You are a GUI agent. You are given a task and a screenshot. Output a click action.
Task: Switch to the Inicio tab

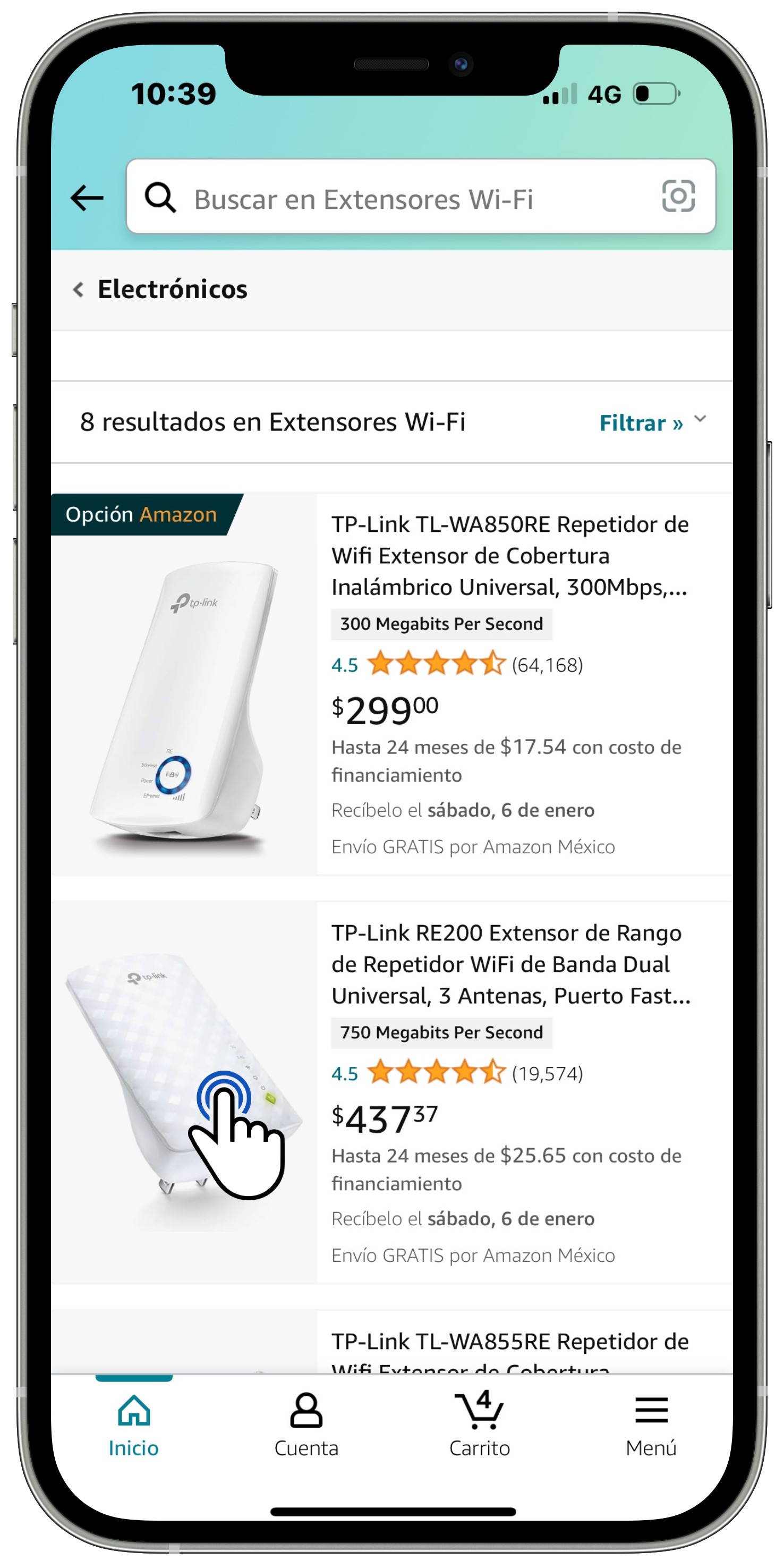133,1425
